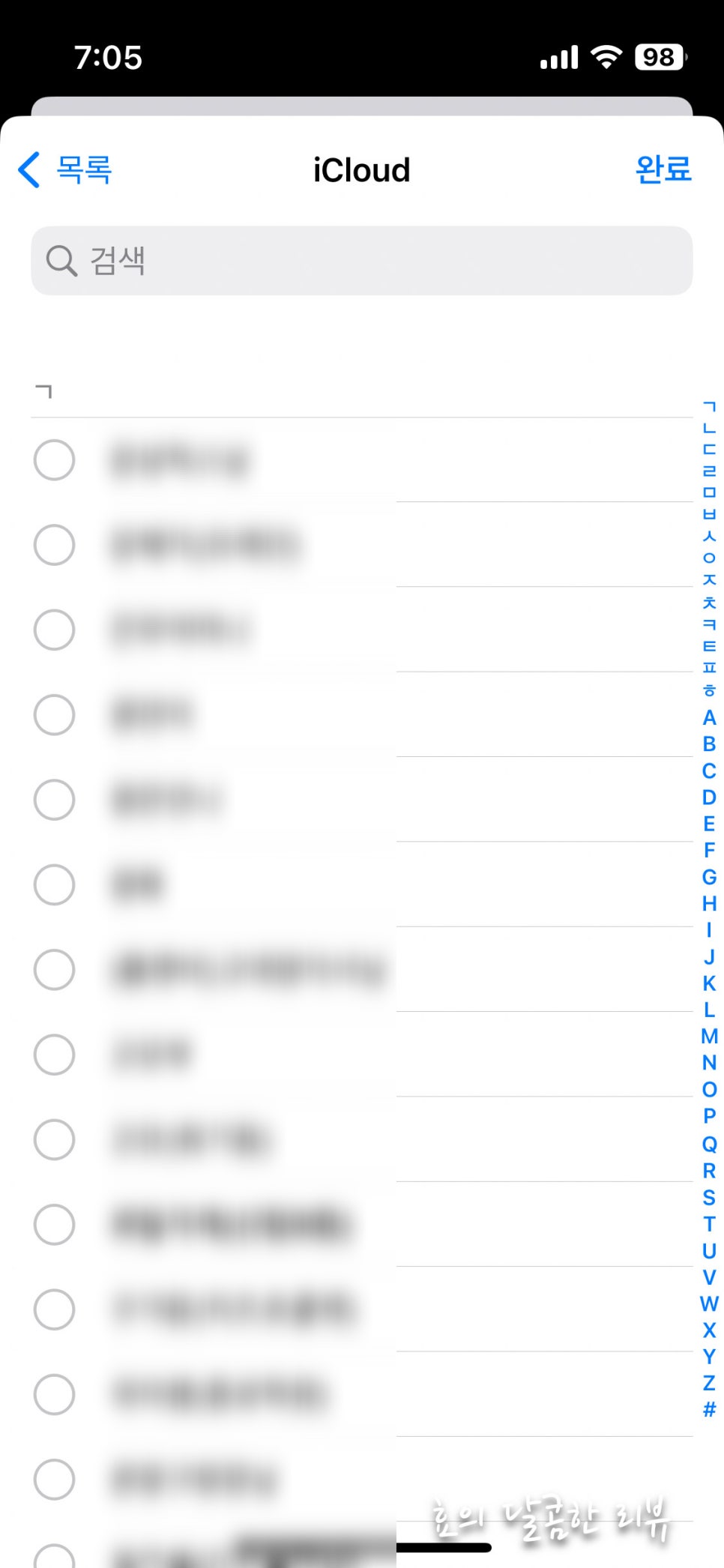Go back to the 목록 lists screen
This screenshot has width=724, height=1568.
tap(65, 169)
